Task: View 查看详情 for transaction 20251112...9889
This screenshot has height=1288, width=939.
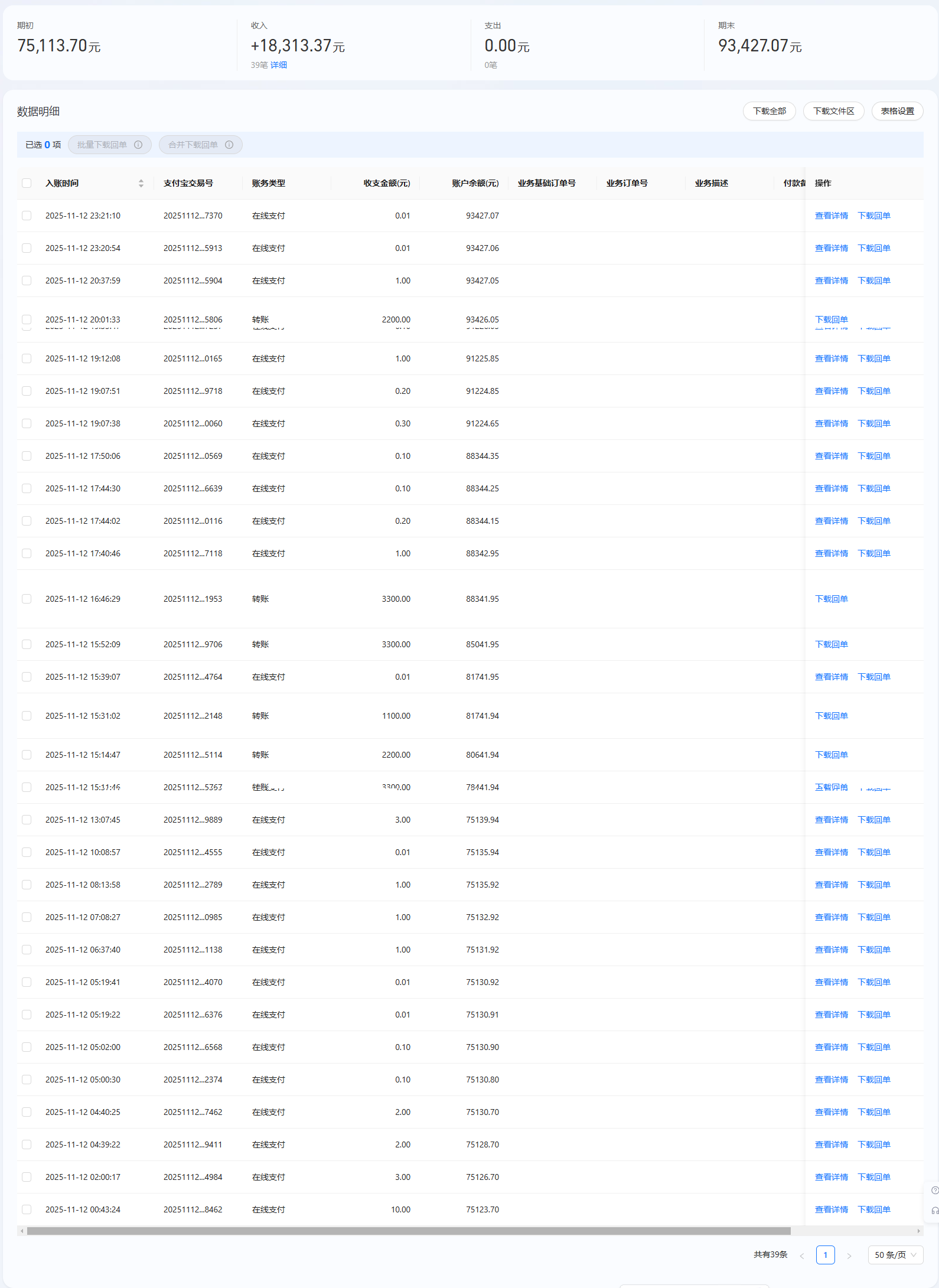Action: pyautogui.click(x=831, y=820)
